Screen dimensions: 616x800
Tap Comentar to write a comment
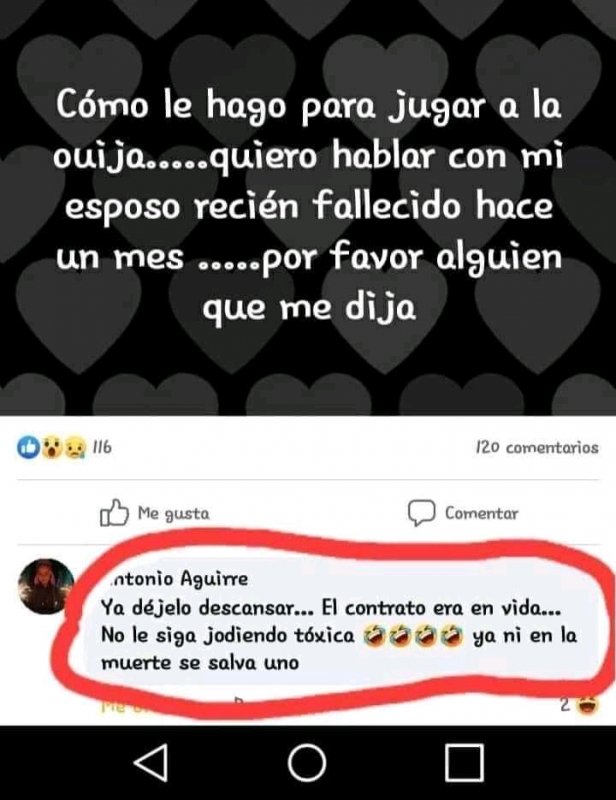(465, 513)
